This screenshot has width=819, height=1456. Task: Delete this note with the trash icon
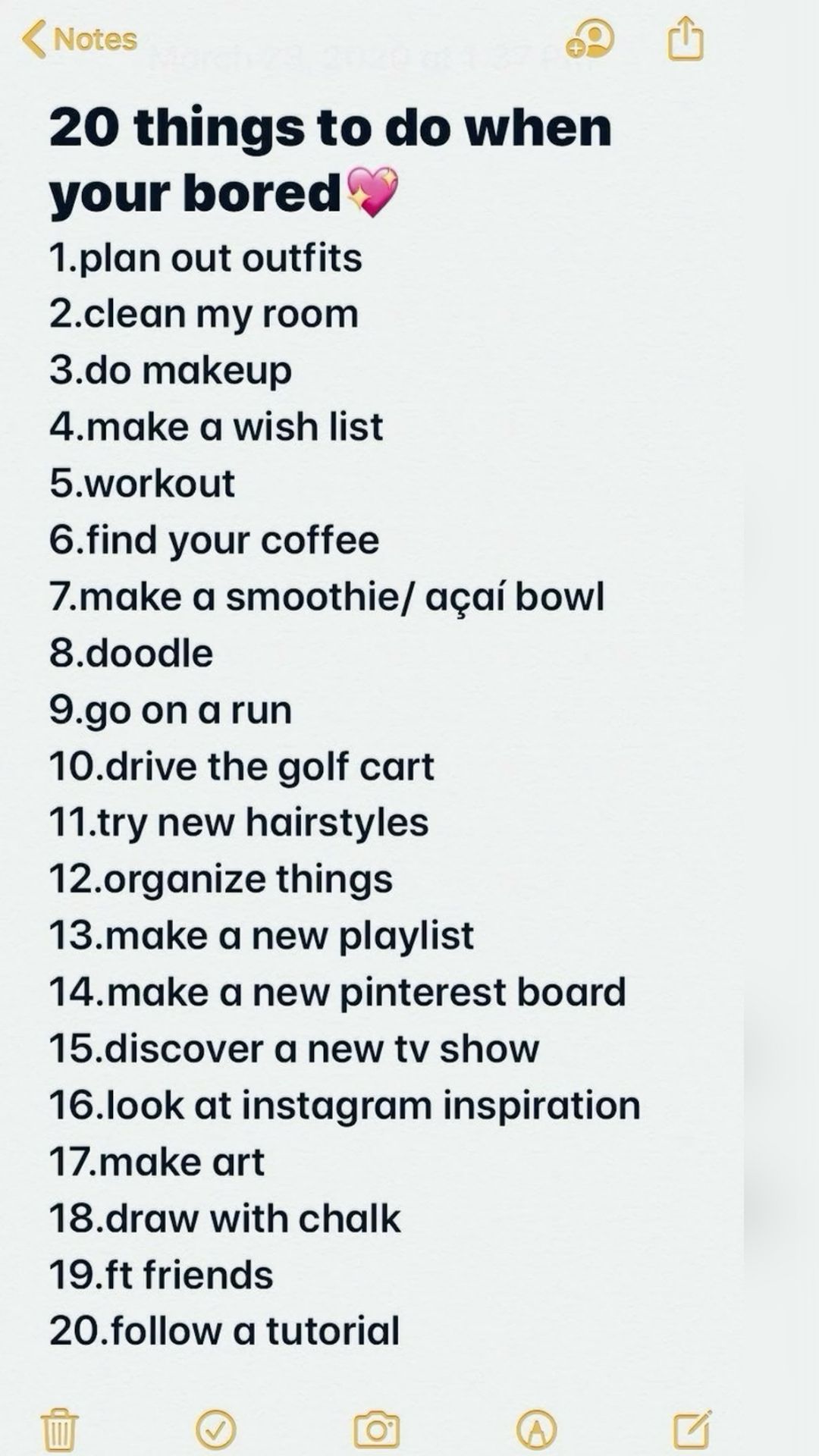coord(59,1429)
